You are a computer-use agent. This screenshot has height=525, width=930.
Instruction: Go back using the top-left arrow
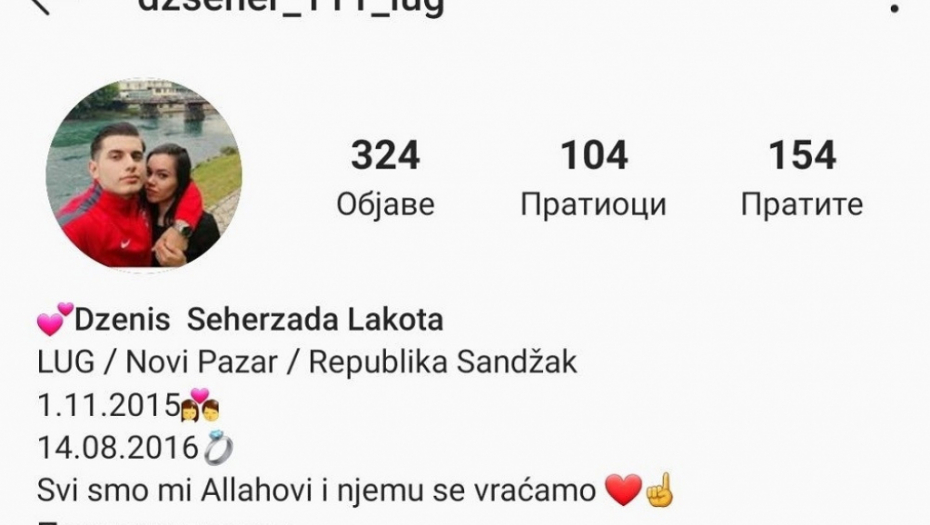tap(38, 5)
